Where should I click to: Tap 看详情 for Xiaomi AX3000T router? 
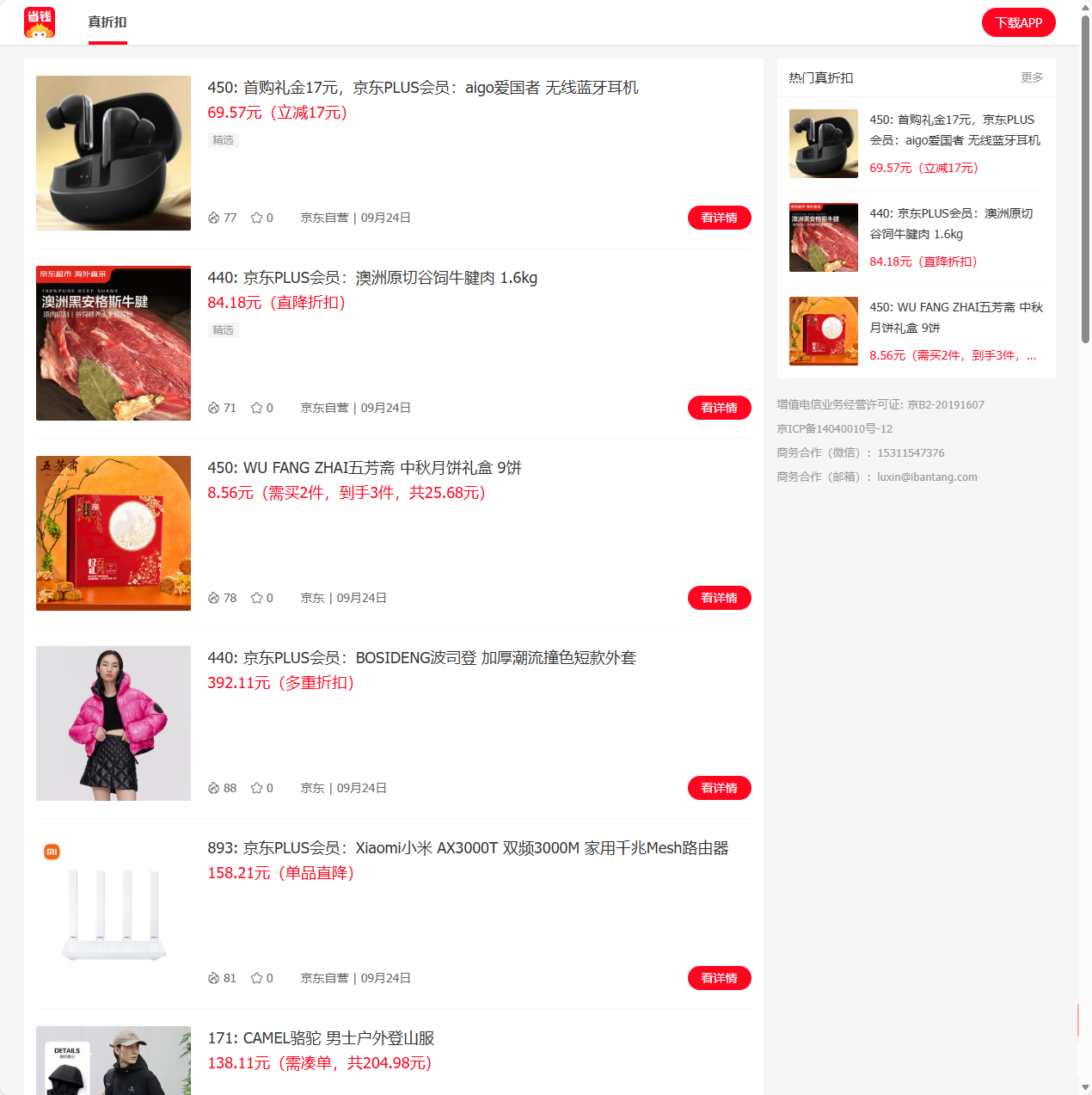(x=719, y=978)
